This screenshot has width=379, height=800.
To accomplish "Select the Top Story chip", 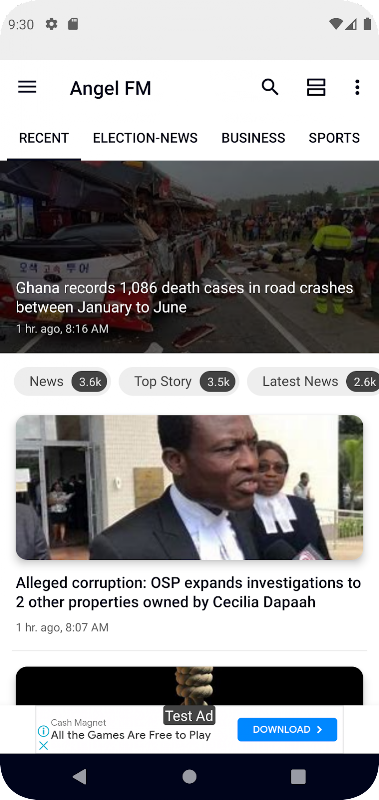I will tap(179, 382).
